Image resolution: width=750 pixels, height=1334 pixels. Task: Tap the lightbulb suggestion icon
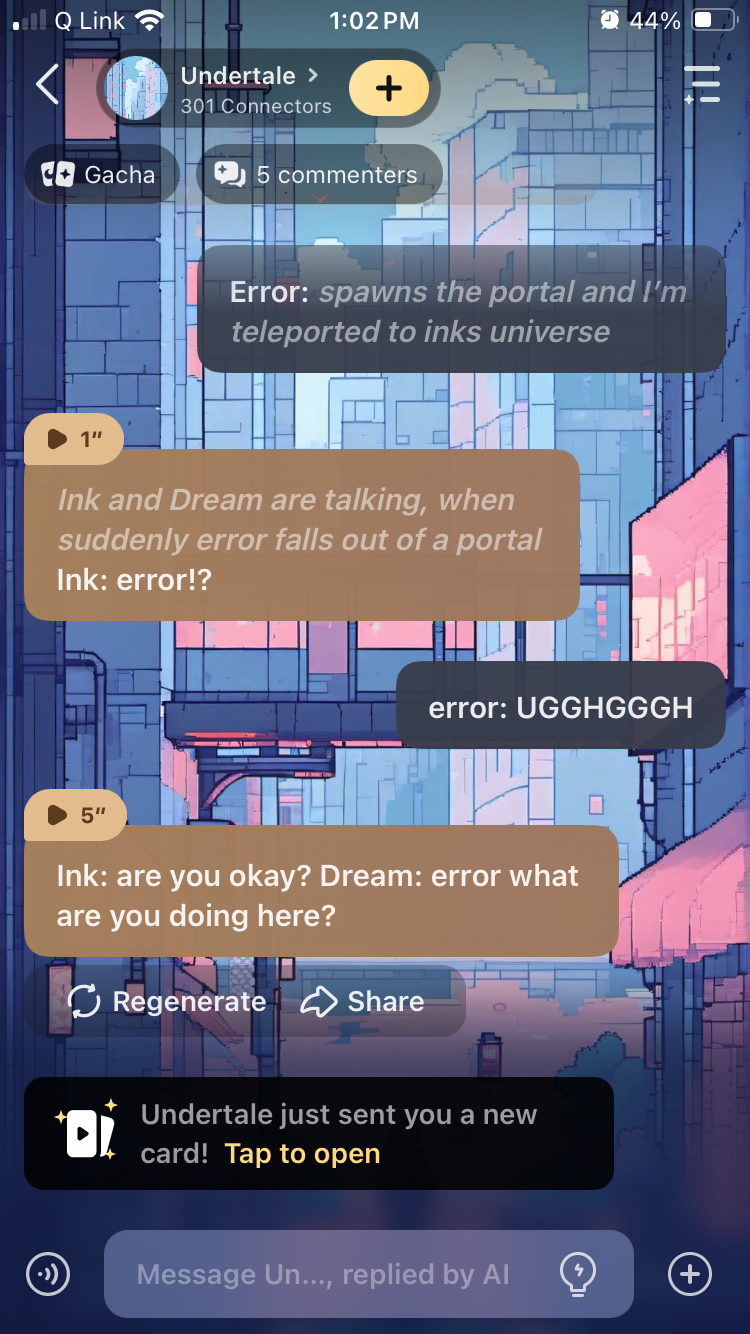(x=578, y=1273)
